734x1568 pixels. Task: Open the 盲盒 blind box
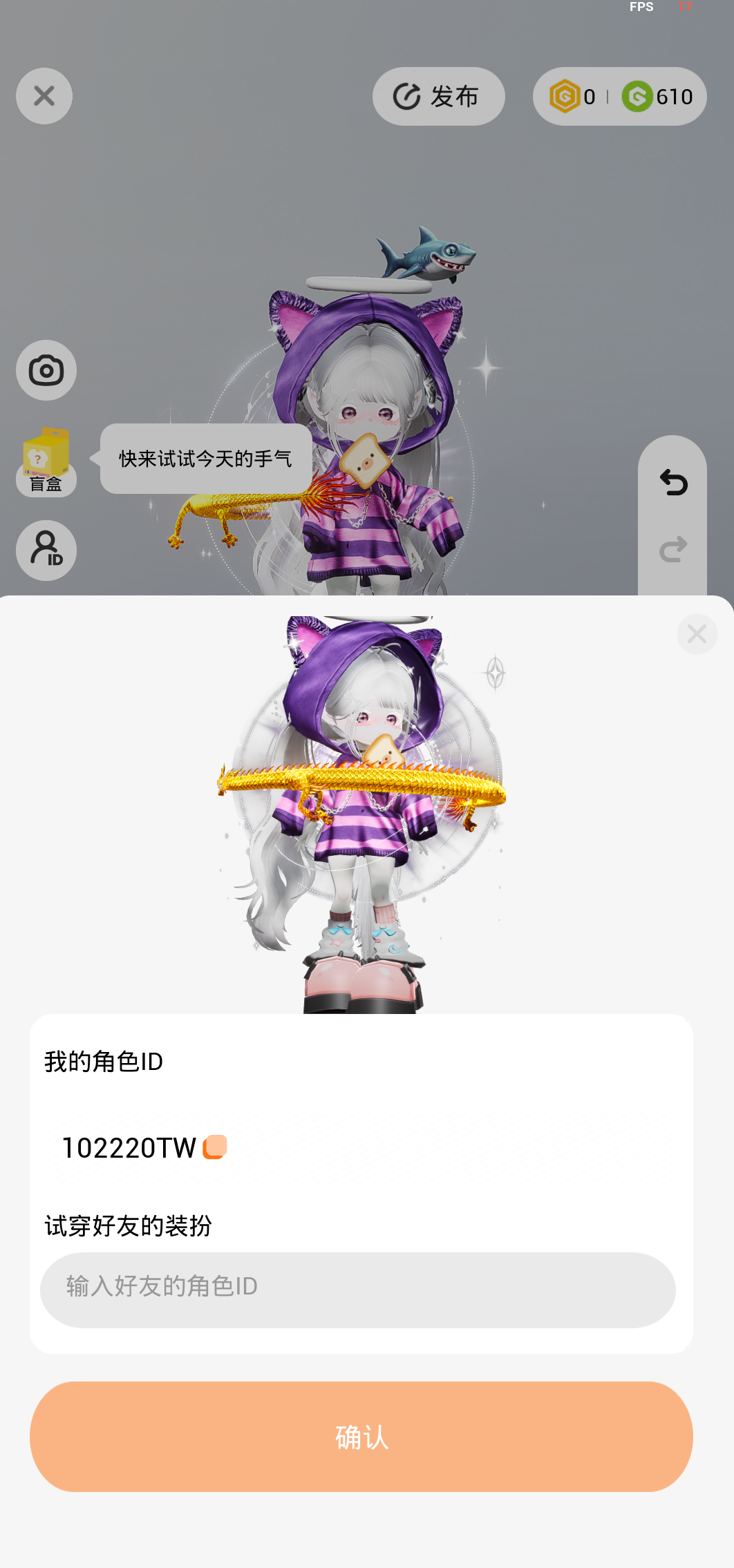(x=46, y=460)
